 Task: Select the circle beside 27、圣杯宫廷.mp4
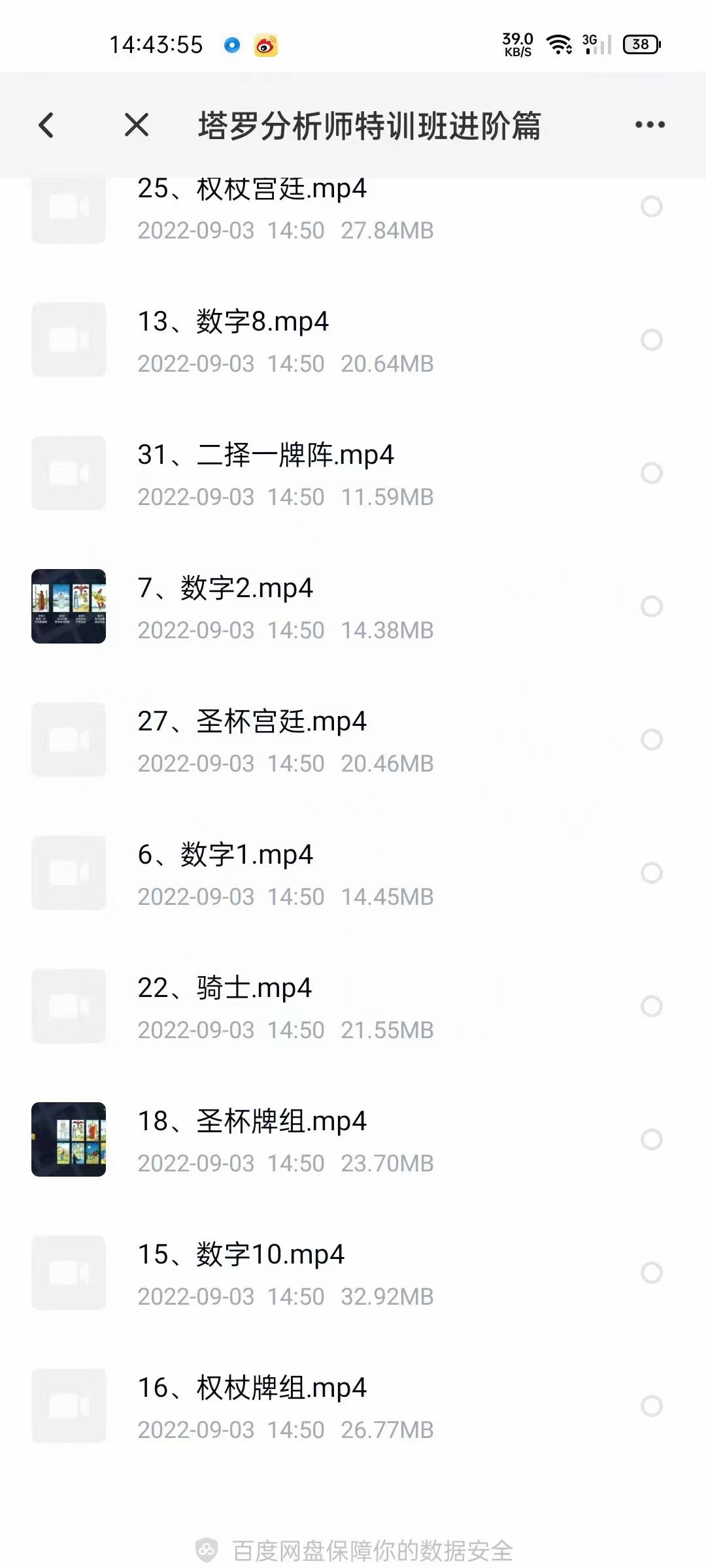[x=652, y=740]
